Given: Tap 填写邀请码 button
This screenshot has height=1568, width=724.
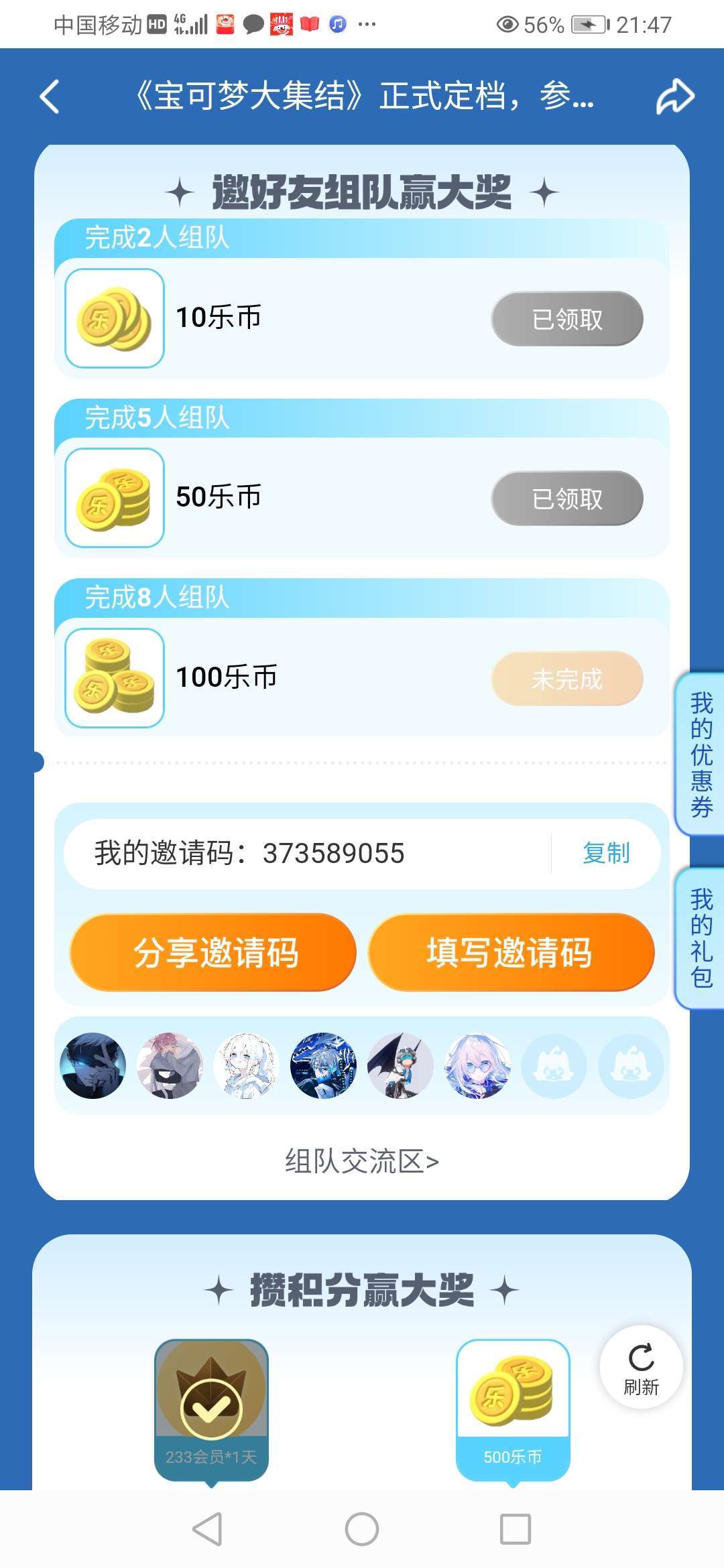Looking at the screenshot, I should coord(510,952).
